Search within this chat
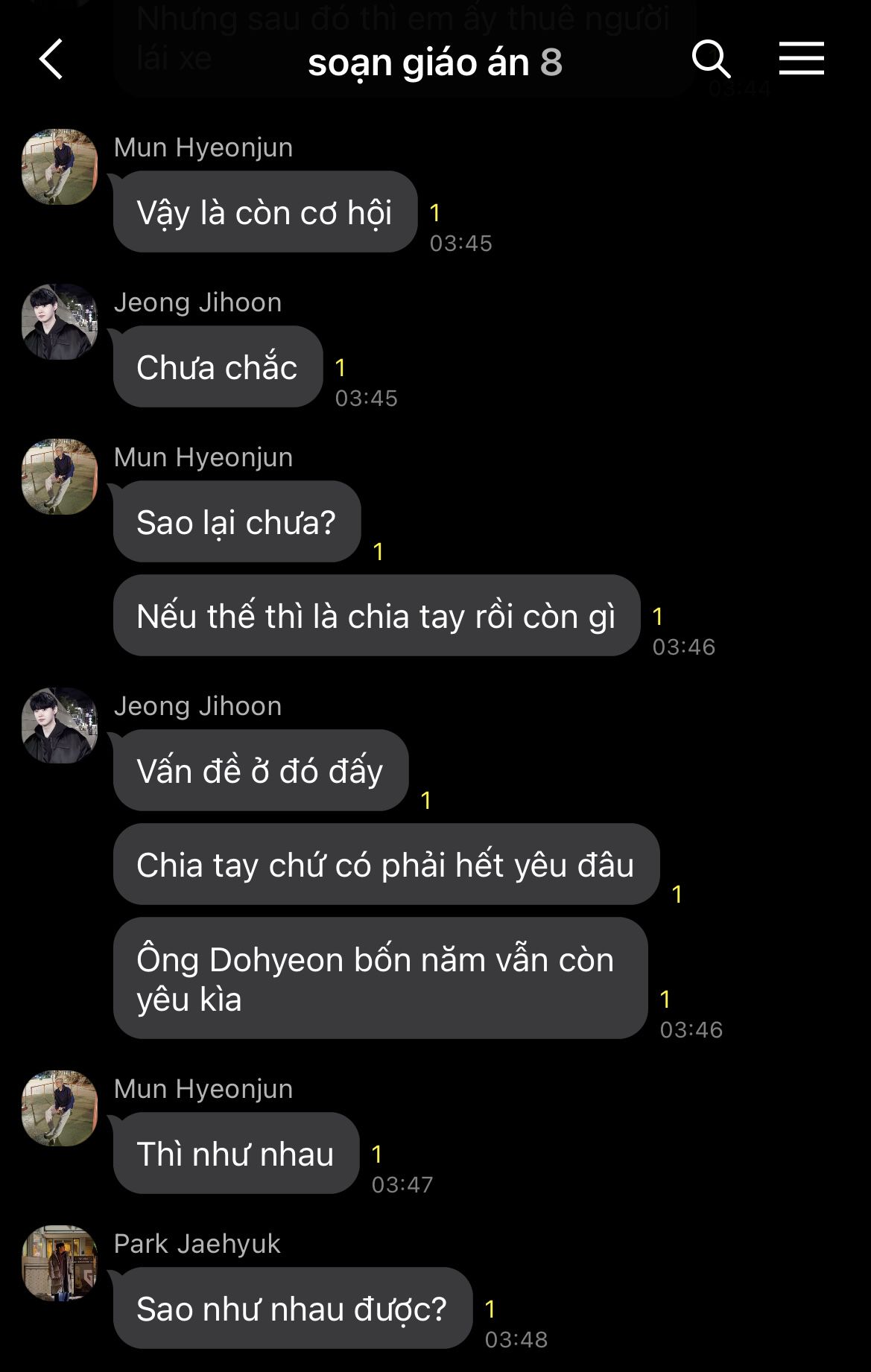The height and width of the screenshot is (1372, 871). [x=710, y=60]
